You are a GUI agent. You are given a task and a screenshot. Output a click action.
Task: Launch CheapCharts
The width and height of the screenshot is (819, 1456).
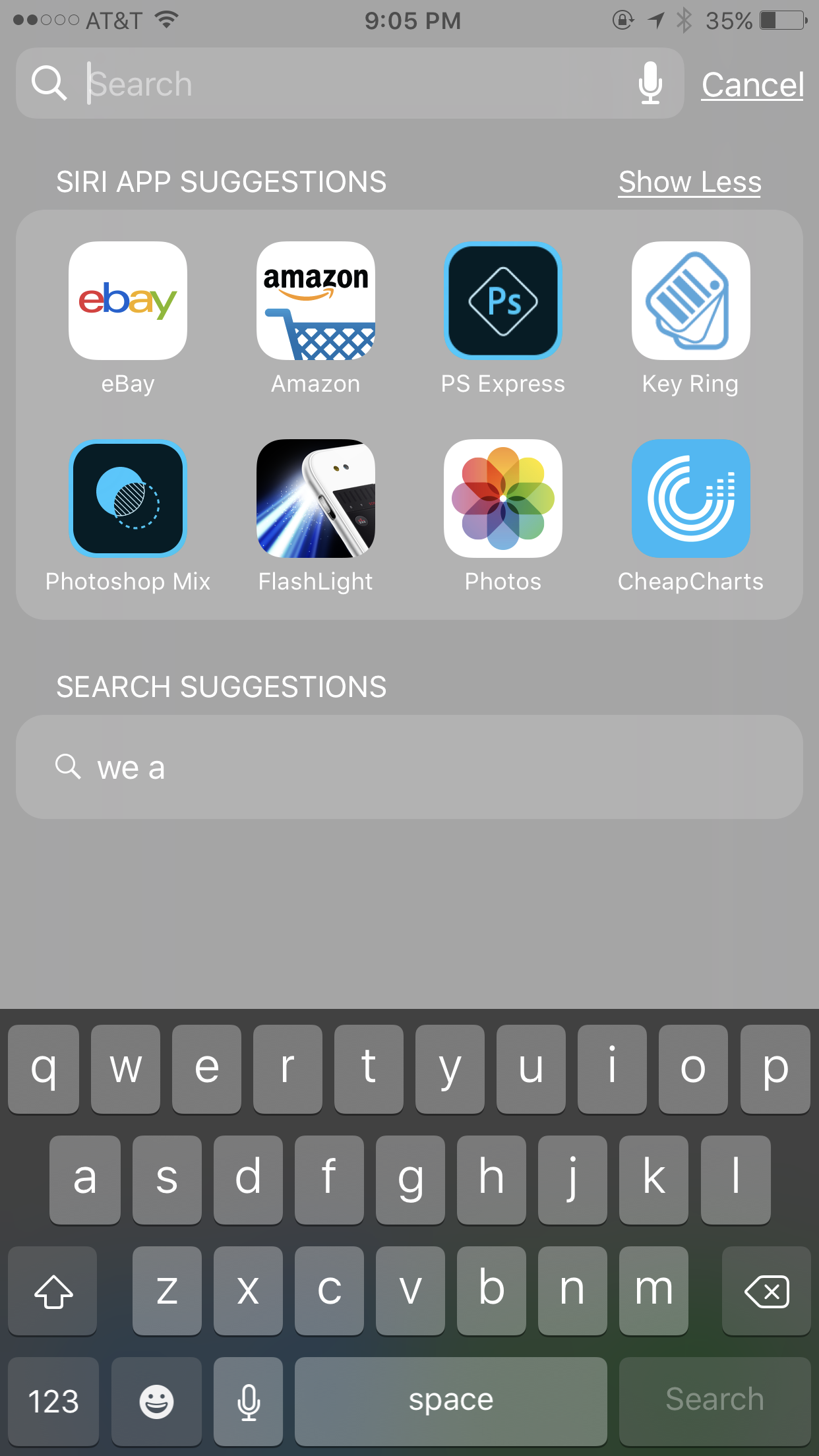pos(690,499)
